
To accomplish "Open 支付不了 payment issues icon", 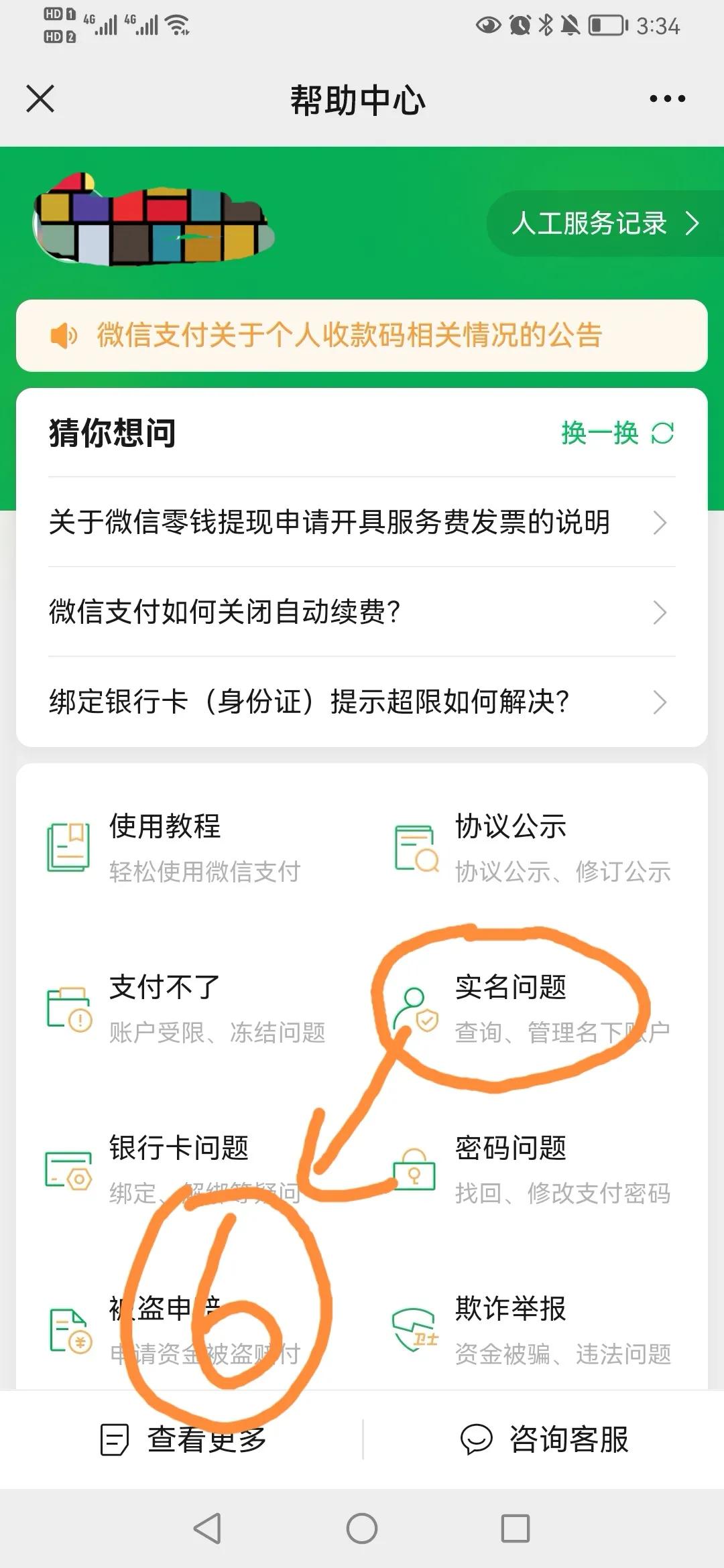I will click(69, 1006).
